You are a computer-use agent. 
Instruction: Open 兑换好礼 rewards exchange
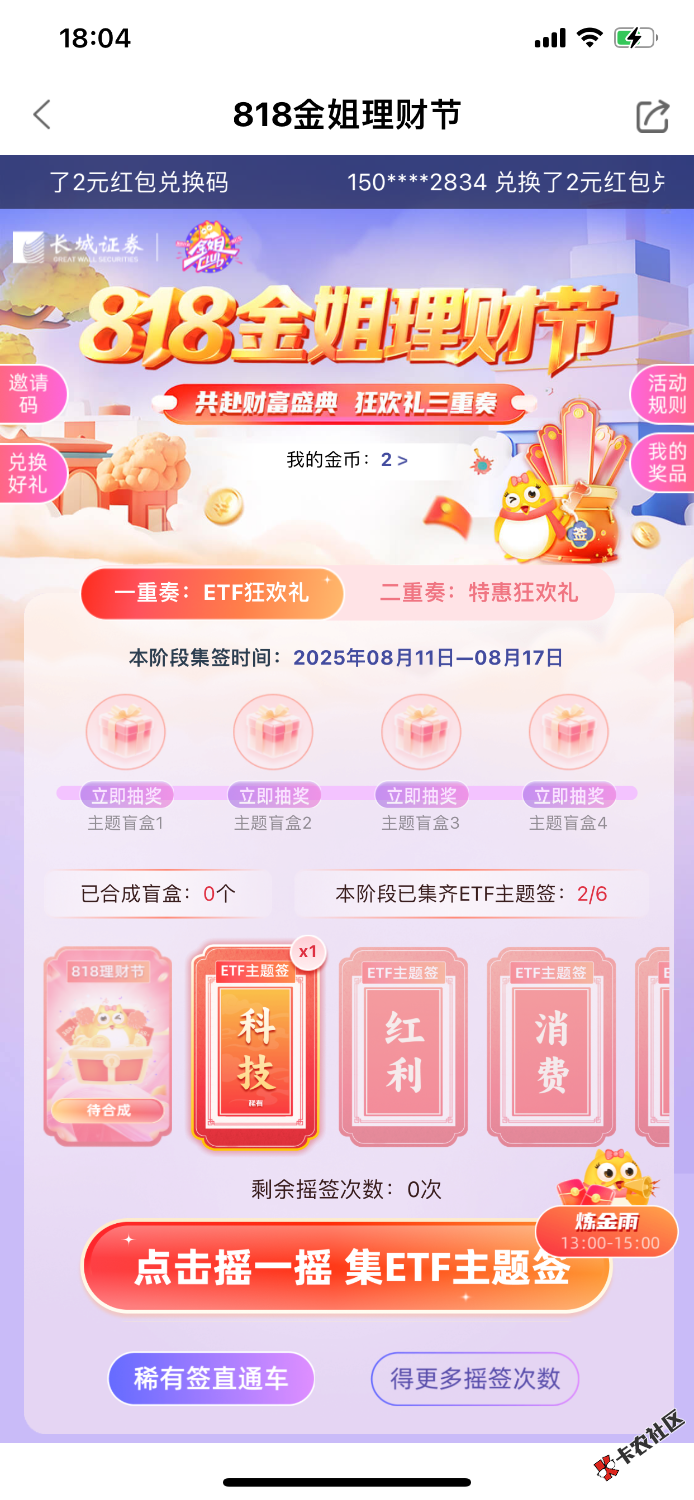pos(28,473)
